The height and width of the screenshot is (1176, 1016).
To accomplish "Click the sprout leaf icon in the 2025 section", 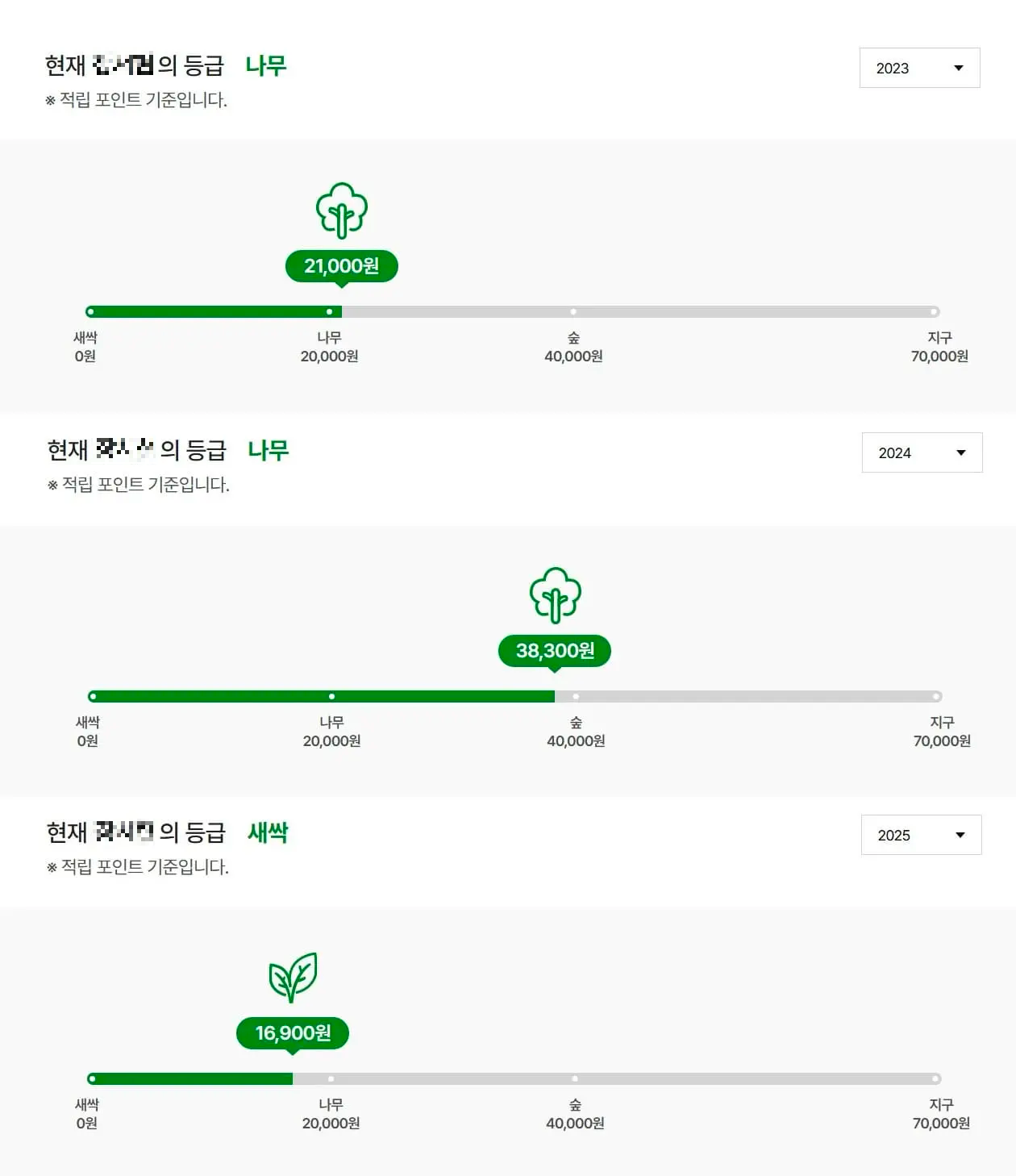I will 294,978.
